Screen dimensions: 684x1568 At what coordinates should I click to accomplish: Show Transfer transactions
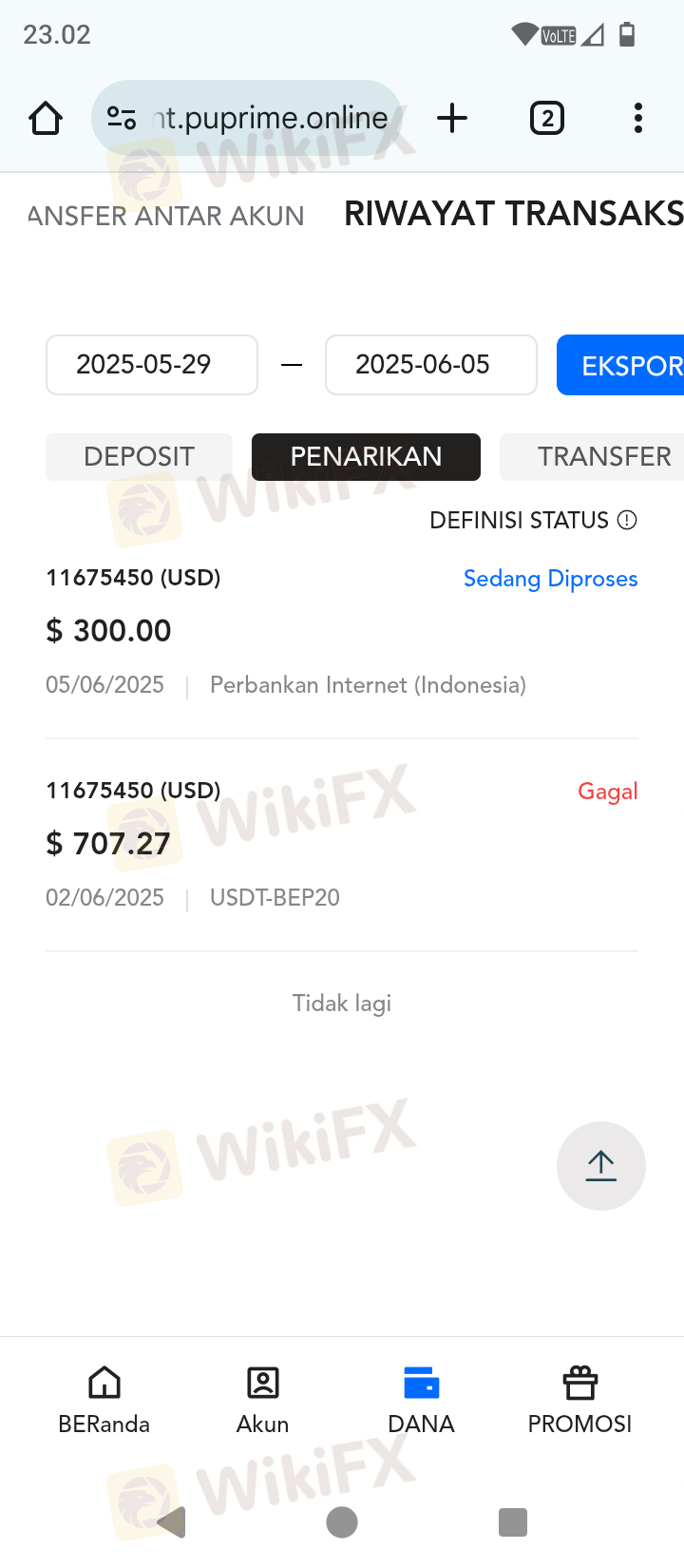592,457
